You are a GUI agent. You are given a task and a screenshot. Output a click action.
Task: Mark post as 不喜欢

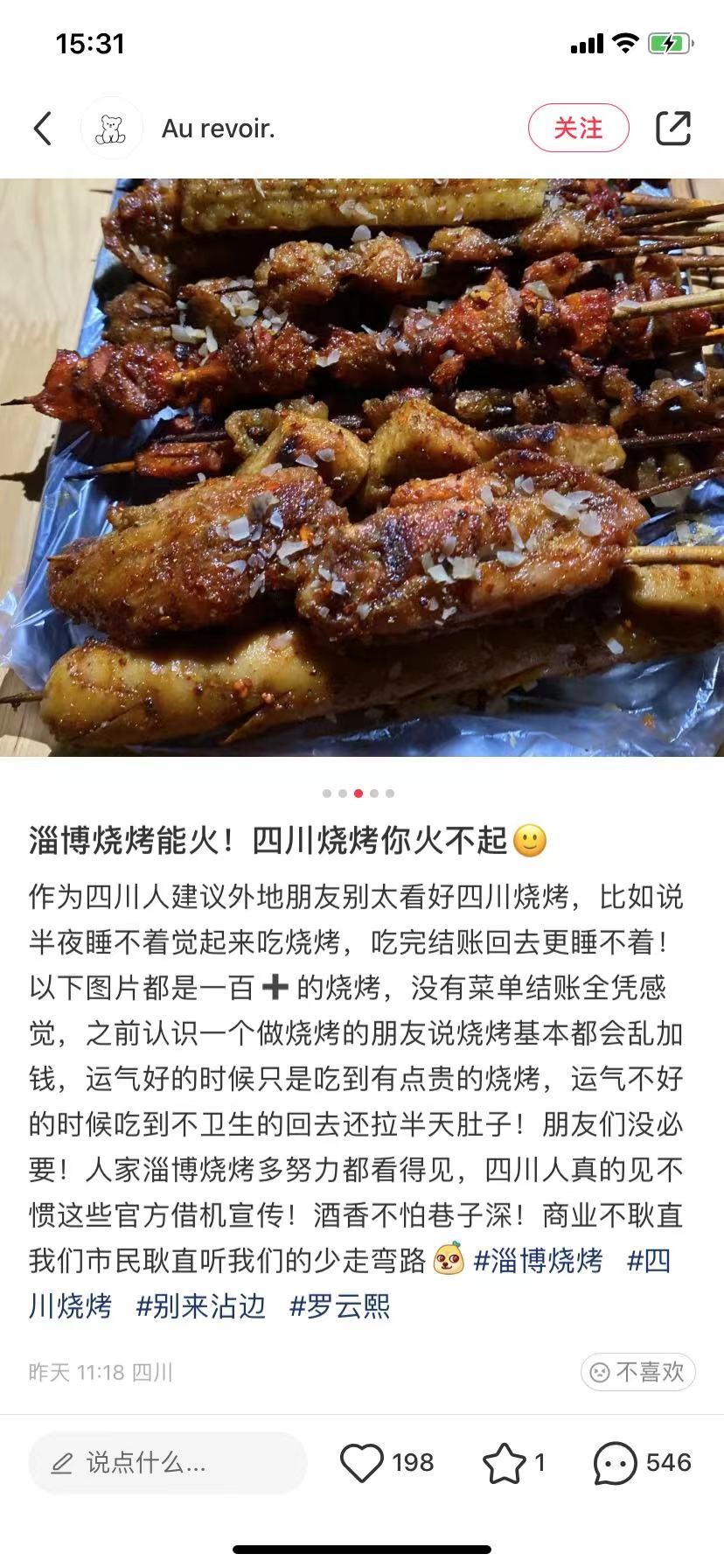point(637,1371)
